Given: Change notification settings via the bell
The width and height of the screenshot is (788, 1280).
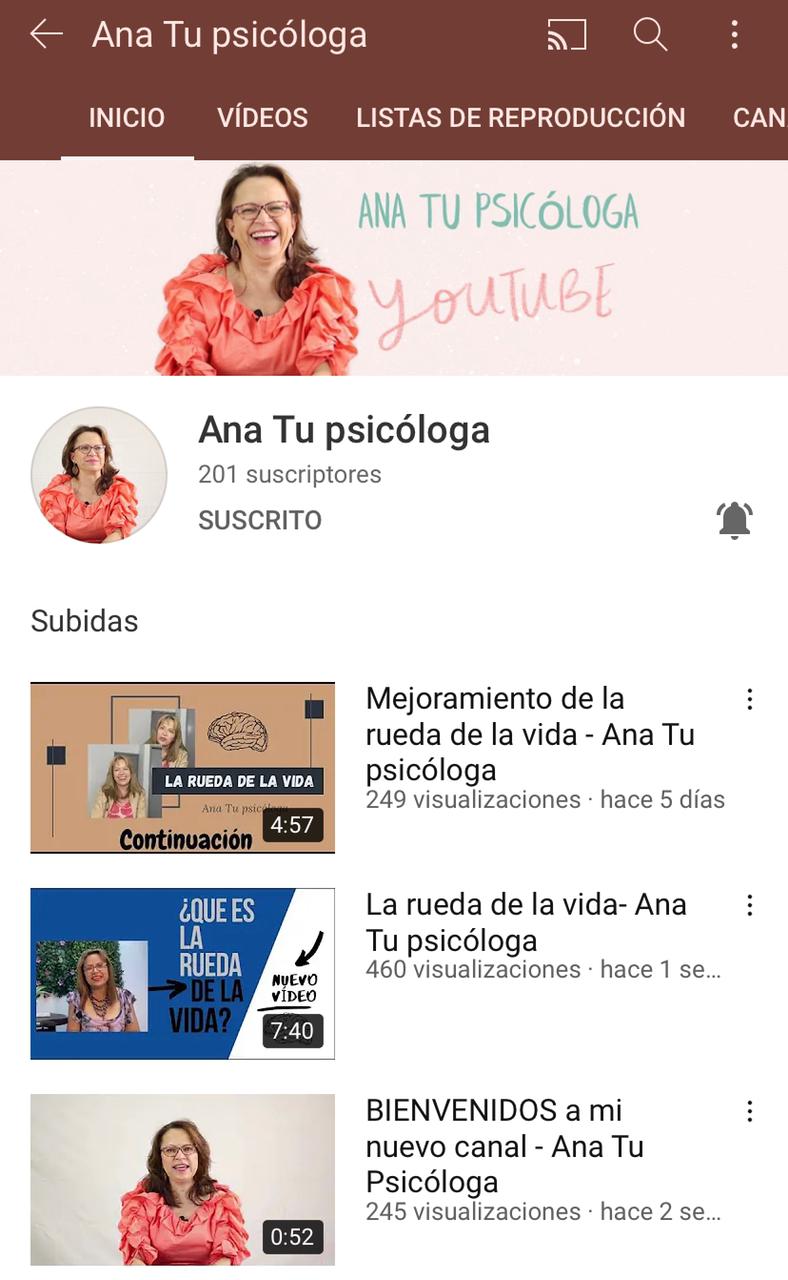Looking at the screenshot, I should 735,520.
